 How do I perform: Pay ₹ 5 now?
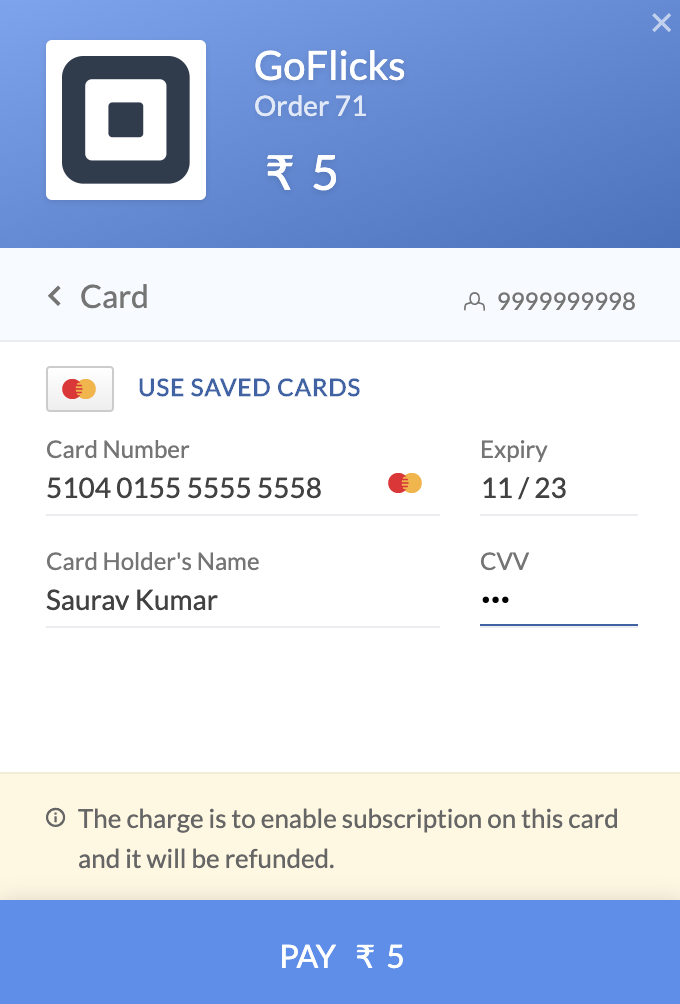tap(340, 956)
